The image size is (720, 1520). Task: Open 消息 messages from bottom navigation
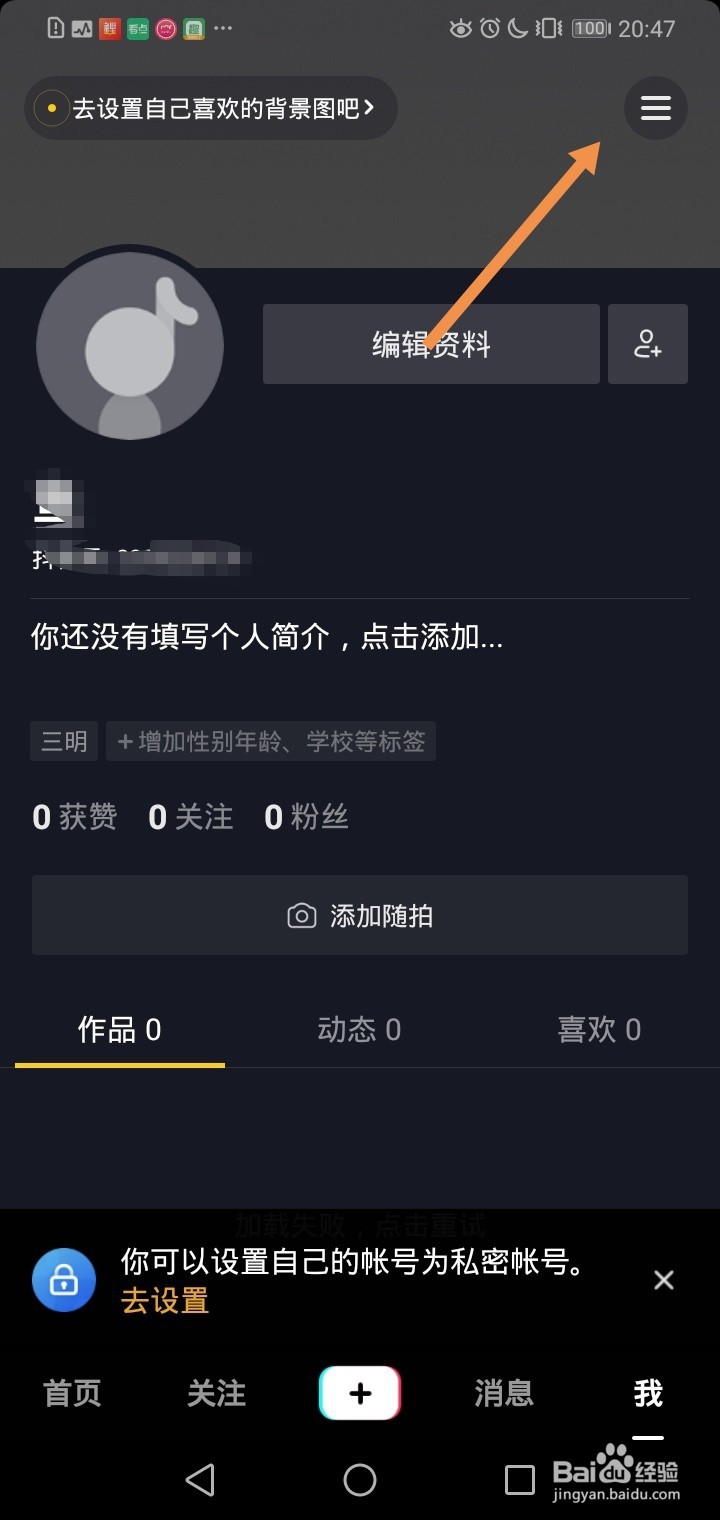tap(503, 1392)
